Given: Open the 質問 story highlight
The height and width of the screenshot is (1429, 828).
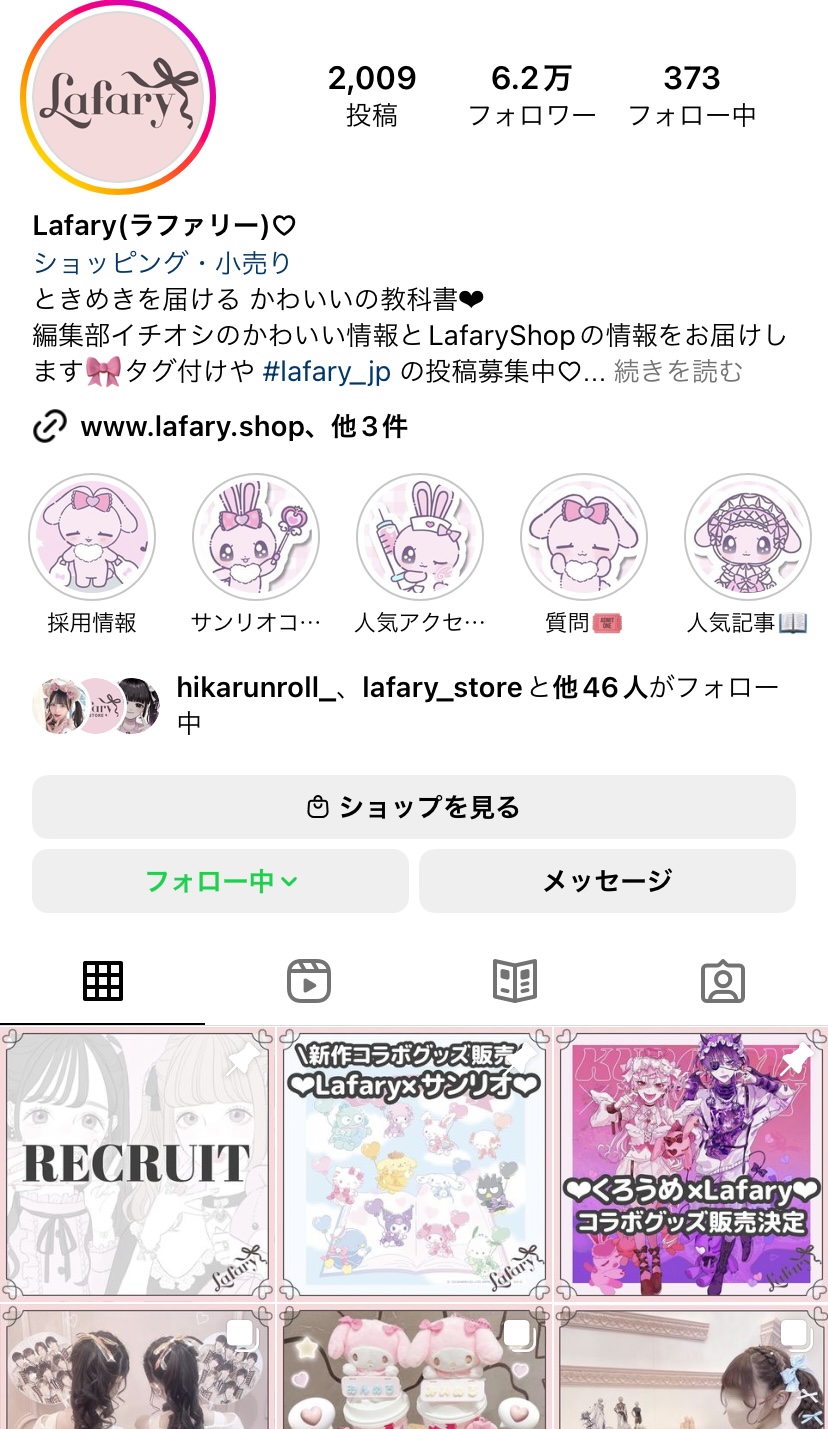Looking at the screenshot, I should pos(584,537).
